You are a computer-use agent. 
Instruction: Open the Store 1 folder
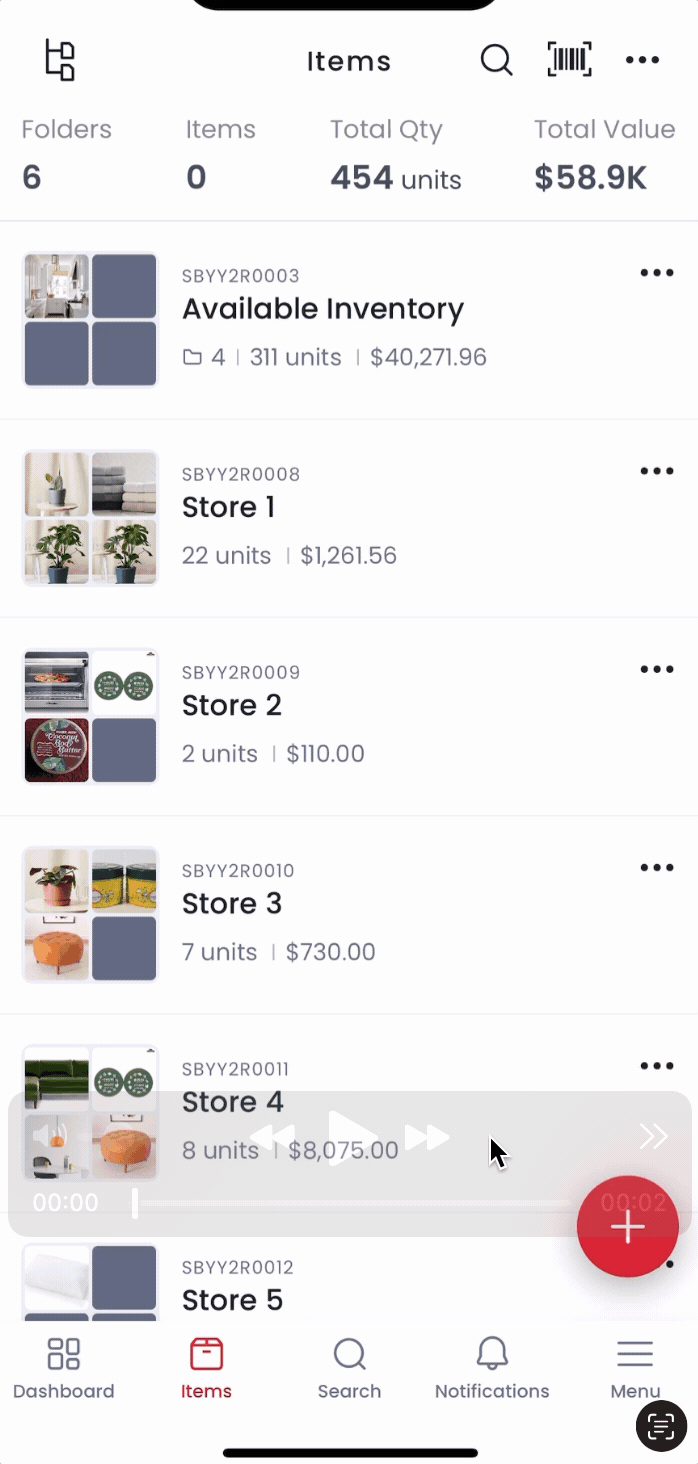coord(349,518)
